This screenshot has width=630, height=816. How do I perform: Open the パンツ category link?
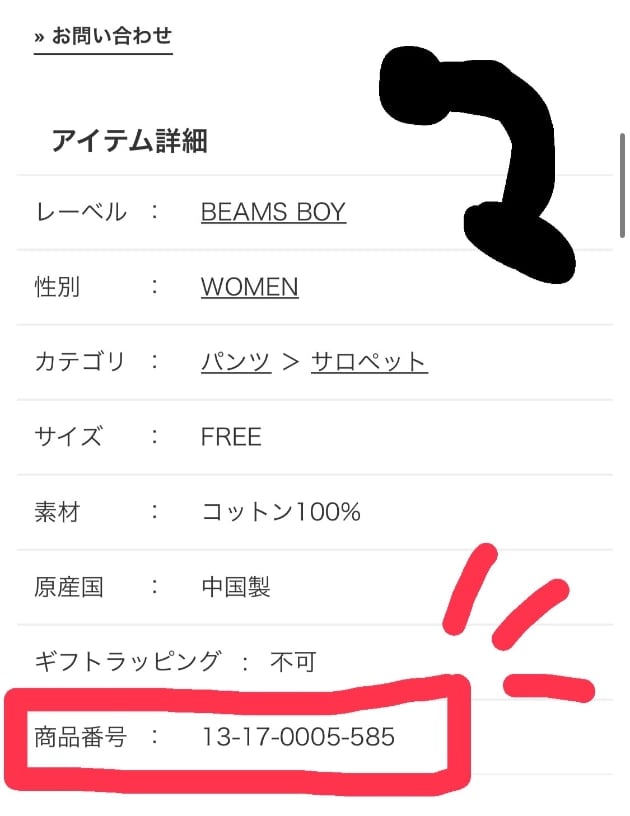(235, 362)
